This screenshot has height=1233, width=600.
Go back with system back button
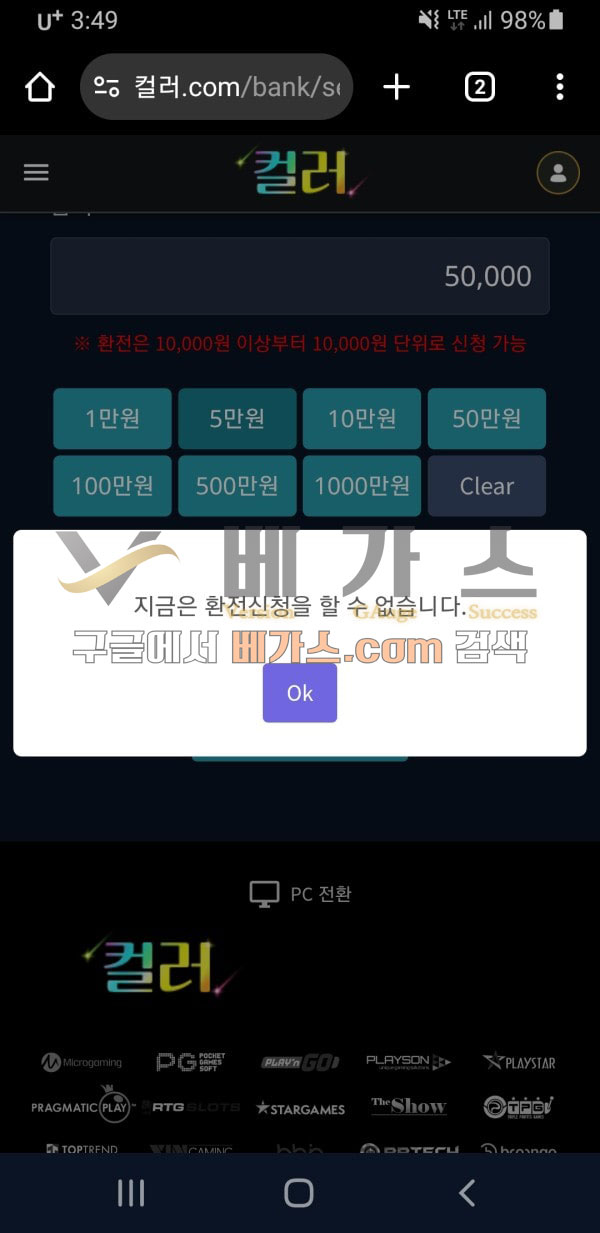(466, 1192)
